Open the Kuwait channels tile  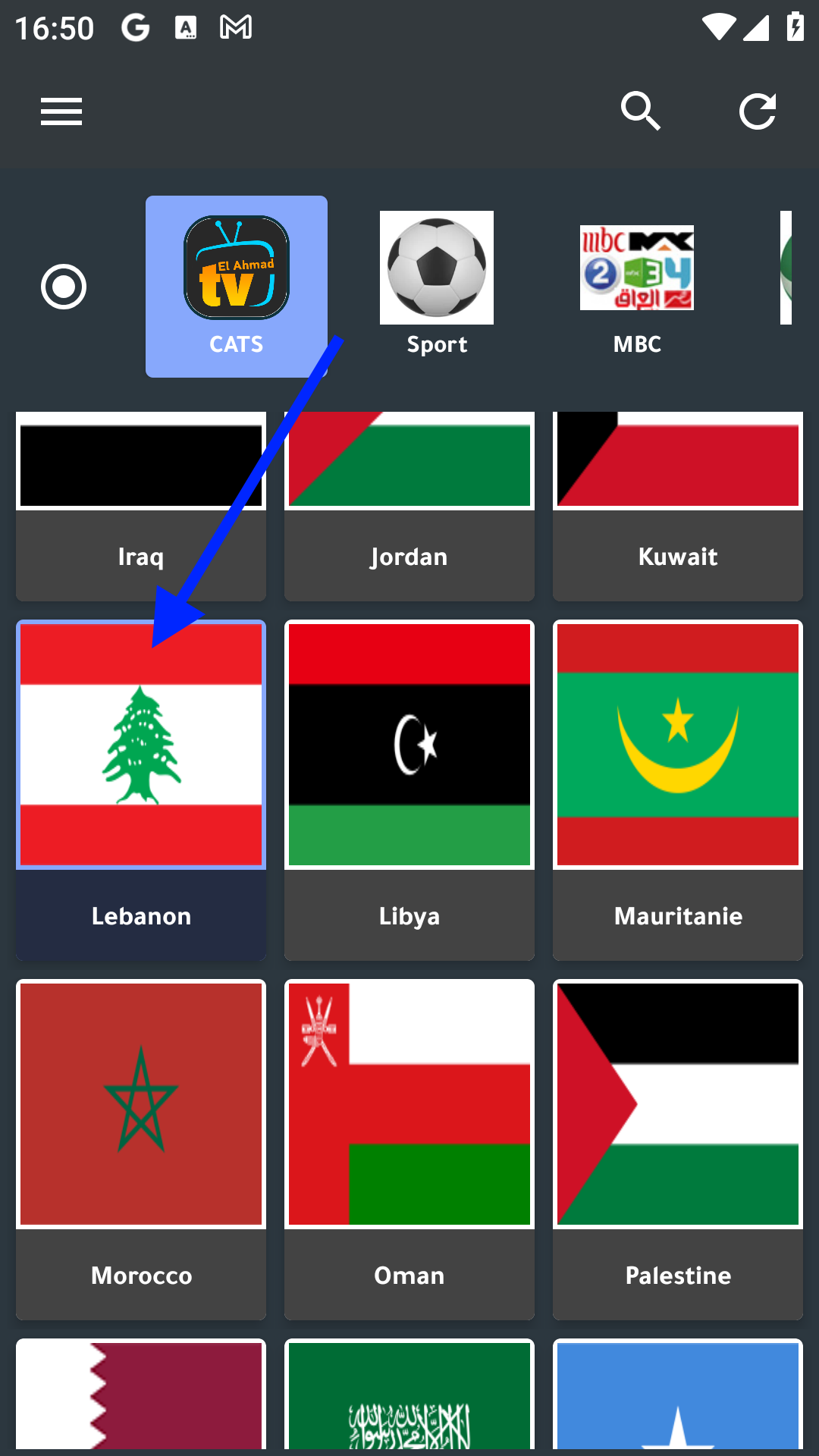(678, 507)
